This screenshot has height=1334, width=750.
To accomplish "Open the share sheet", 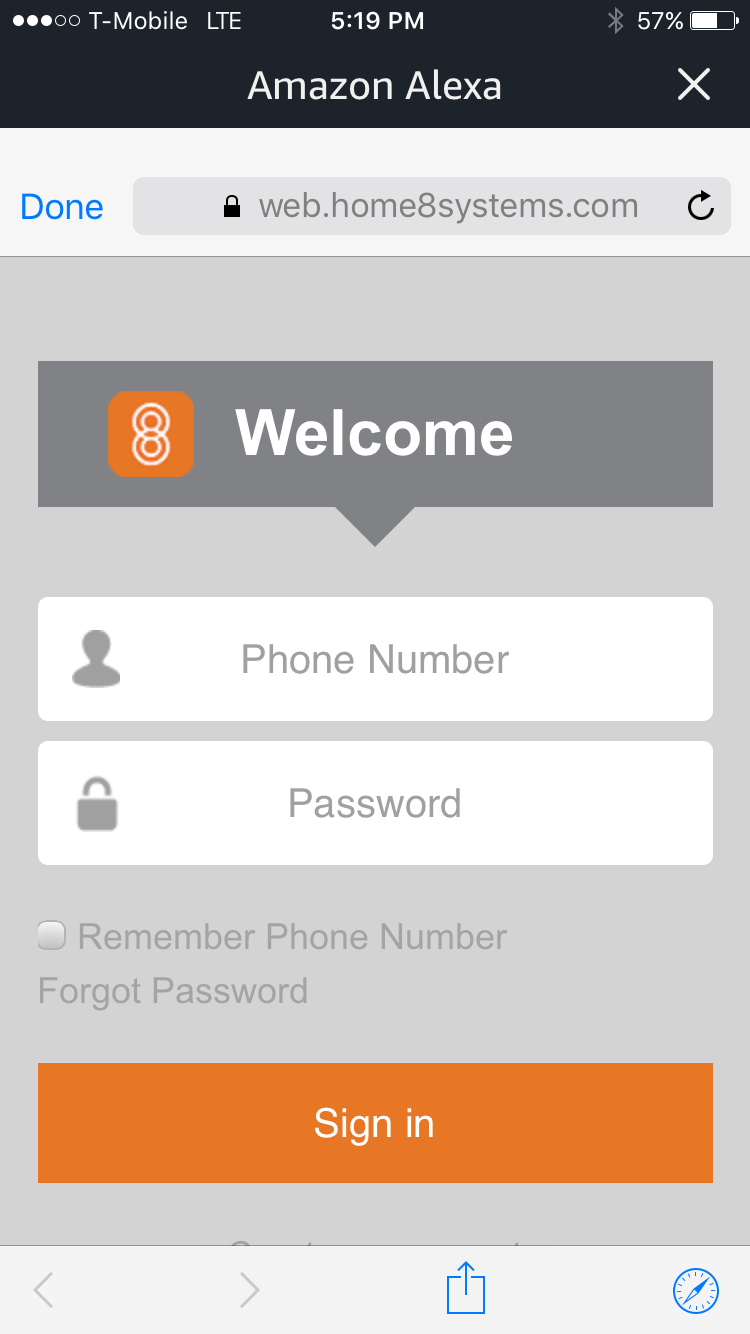I will pyautogui.click(x=465, y=1288).
